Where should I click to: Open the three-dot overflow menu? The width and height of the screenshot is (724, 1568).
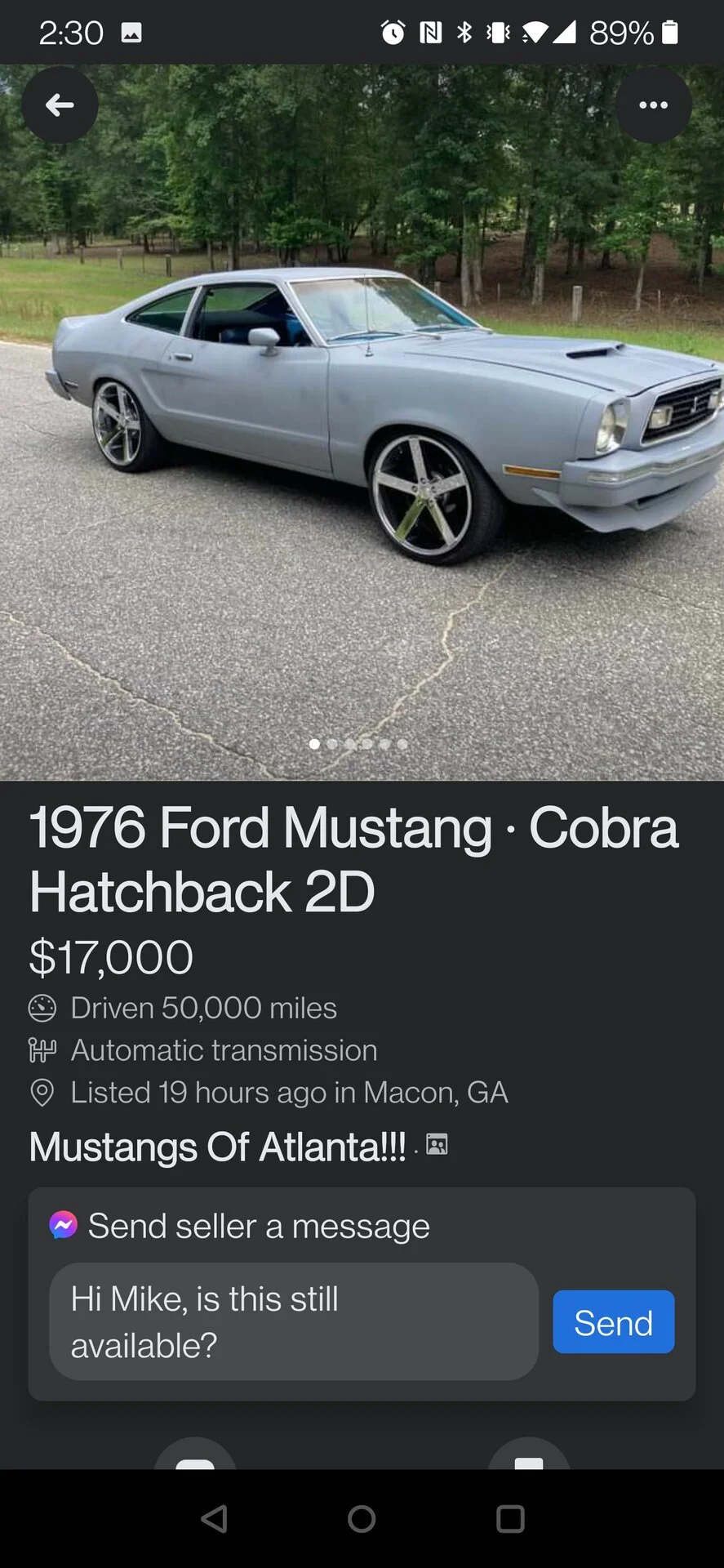(653, 105)
